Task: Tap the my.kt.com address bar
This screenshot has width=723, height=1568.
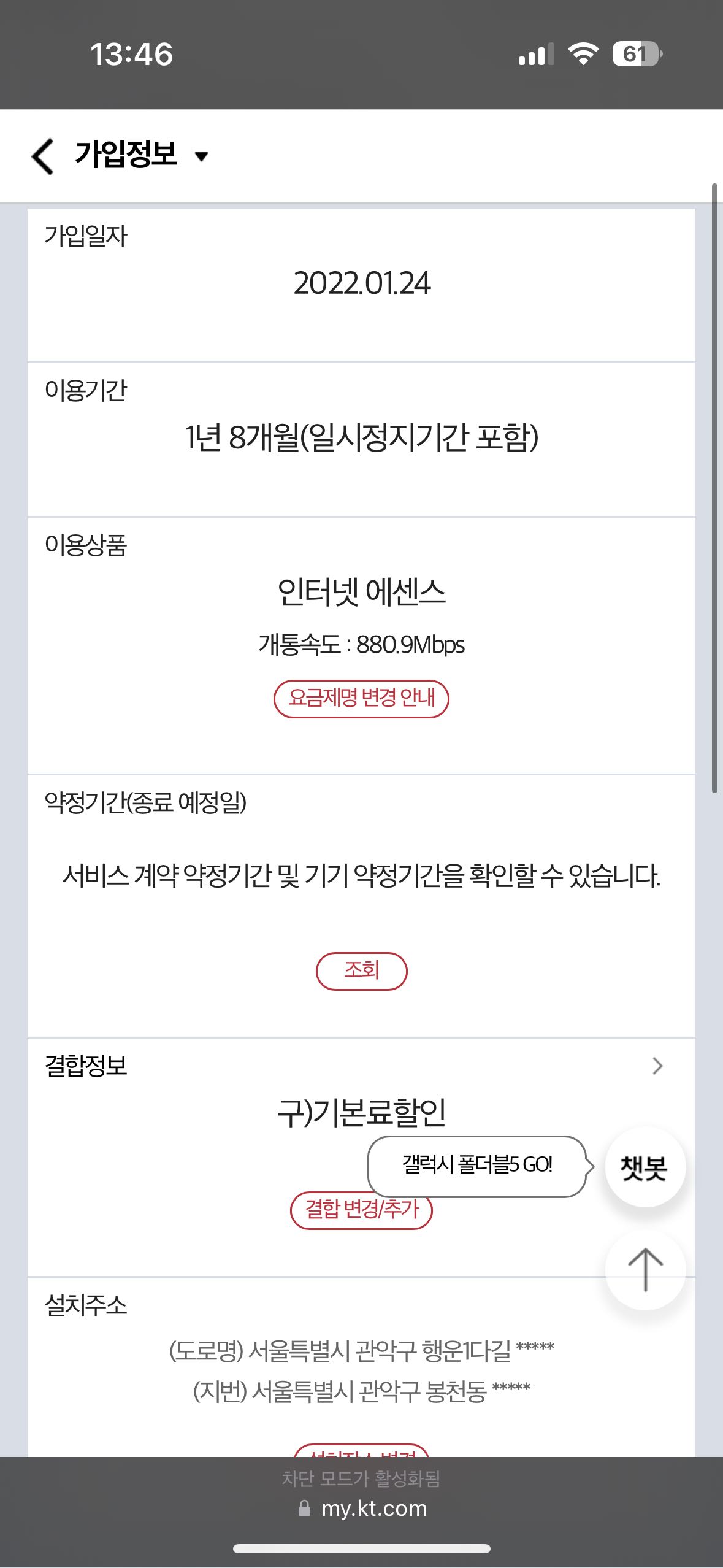Action: [374, 1508]
